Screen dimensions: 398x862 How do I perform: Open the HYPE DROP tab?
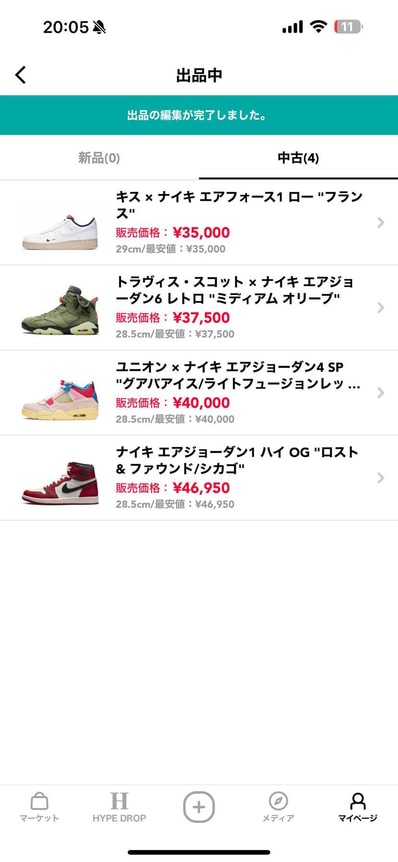(x=119, y=807)
